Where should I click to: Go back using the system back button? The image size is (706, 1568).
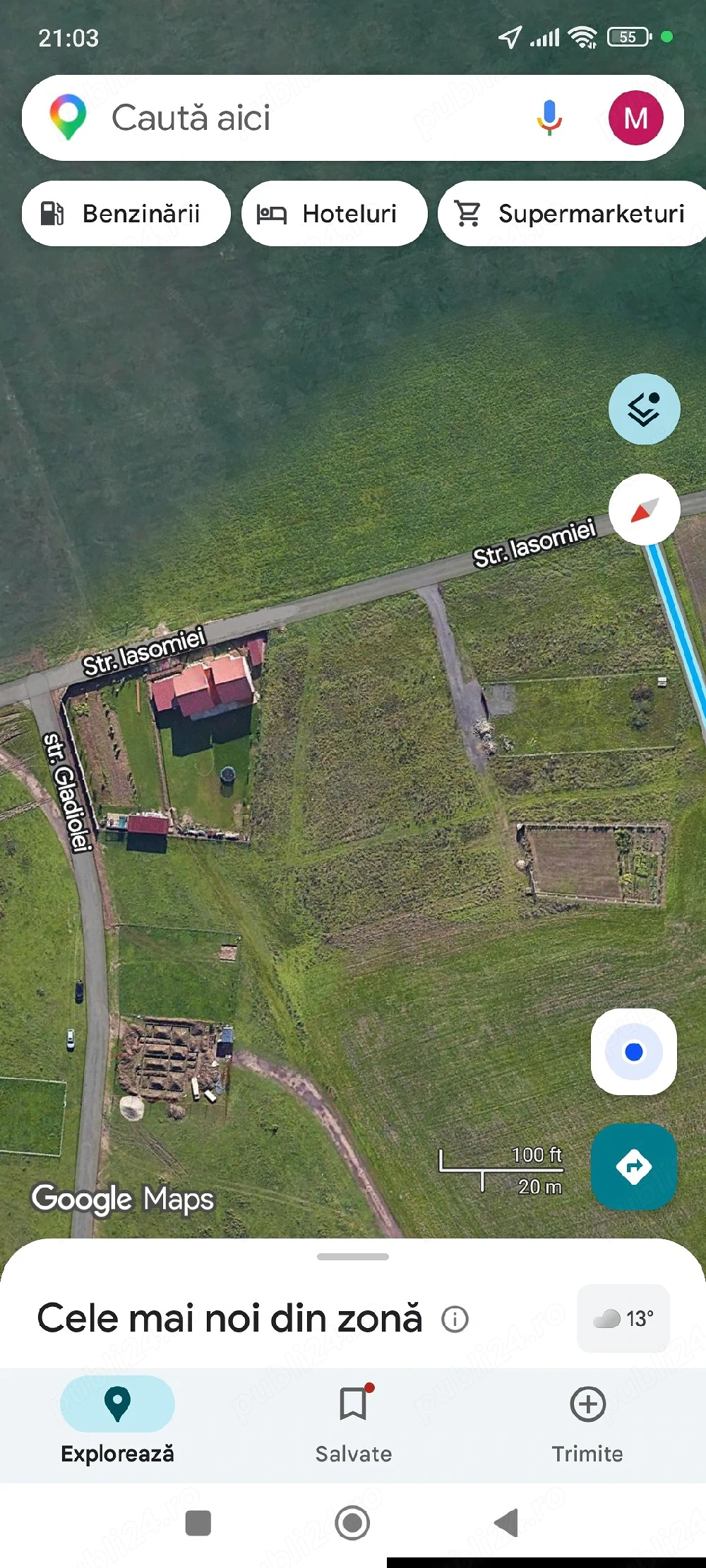pyautogui.click(x=506, y=1523)
